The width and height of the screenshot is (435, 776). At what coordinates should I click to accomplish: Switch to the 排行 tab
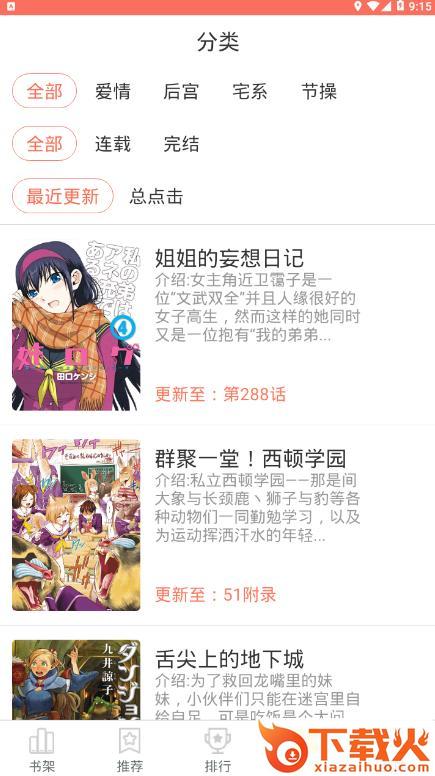tap(218, 749)
